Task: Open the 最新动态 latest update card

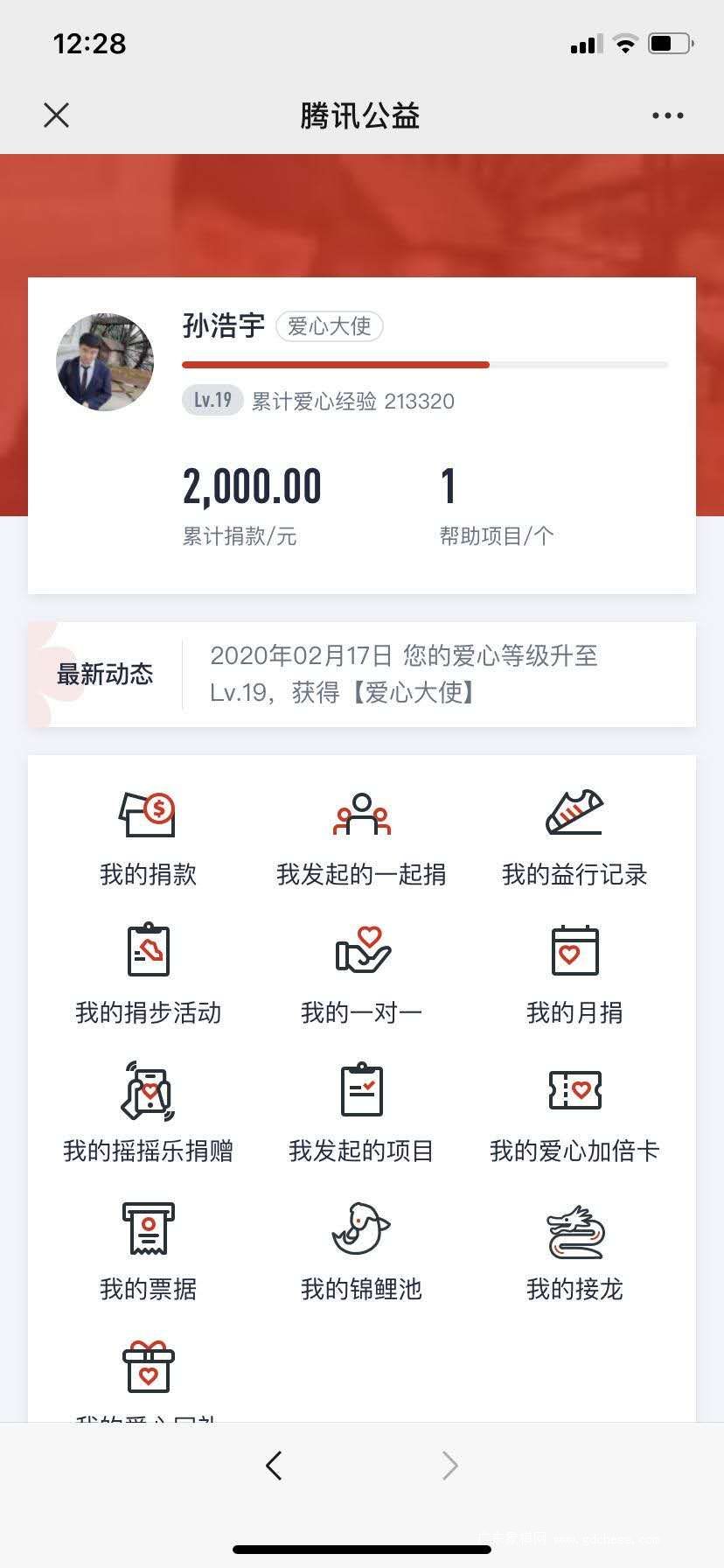Action: click(362, 674)
